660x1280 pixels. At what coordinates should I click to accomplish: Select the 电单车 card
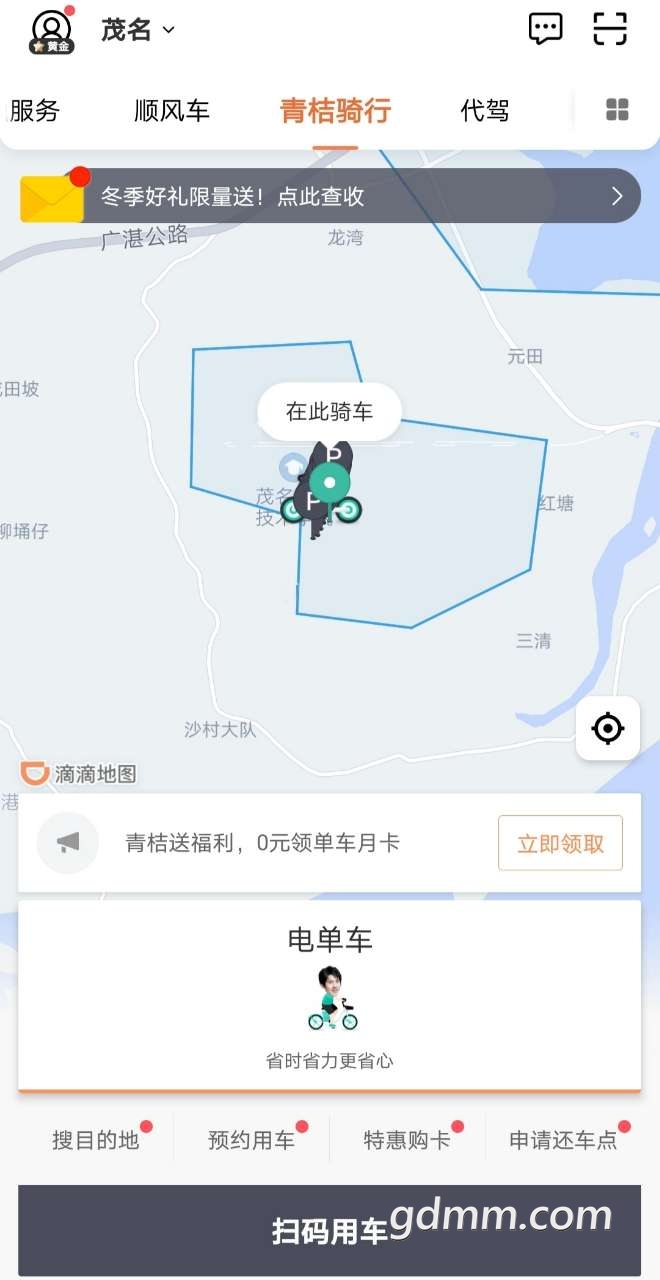click(330, 995)
